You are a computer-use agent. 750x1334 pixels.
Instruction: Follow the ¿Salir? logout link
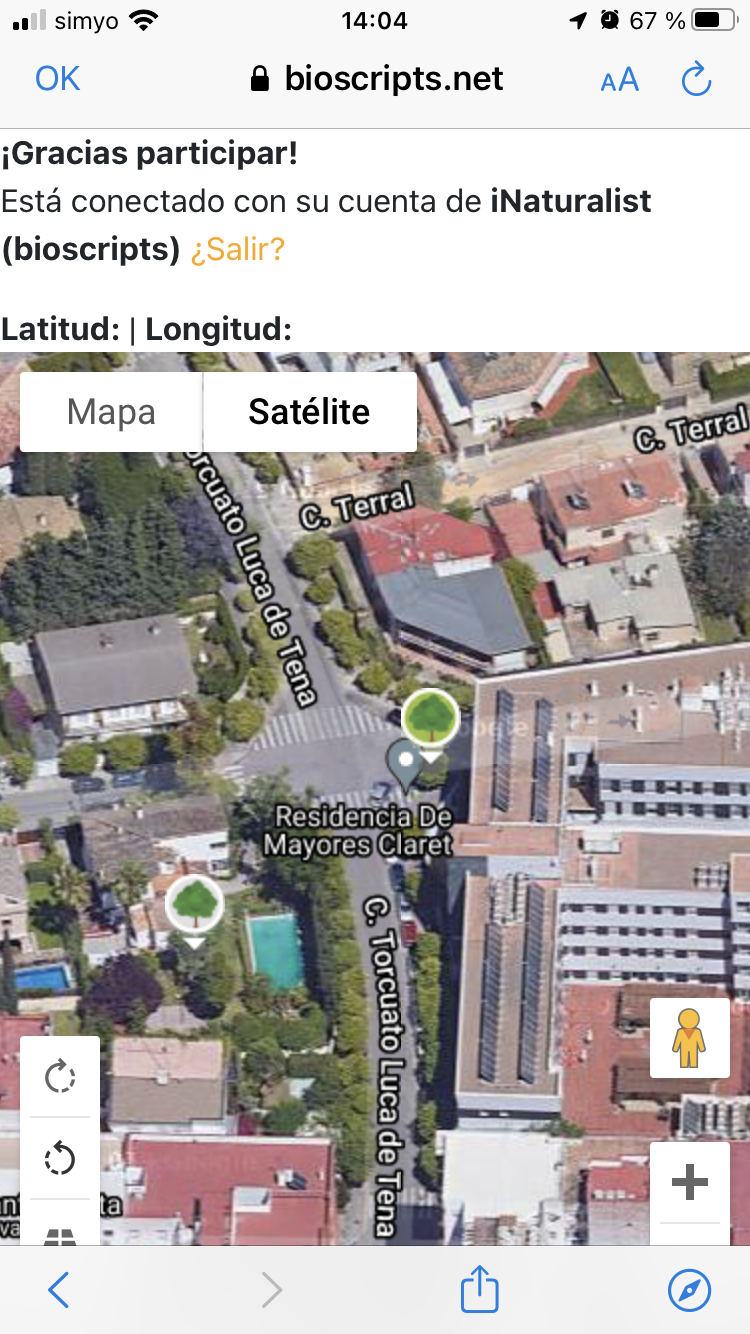coord(237,249)
